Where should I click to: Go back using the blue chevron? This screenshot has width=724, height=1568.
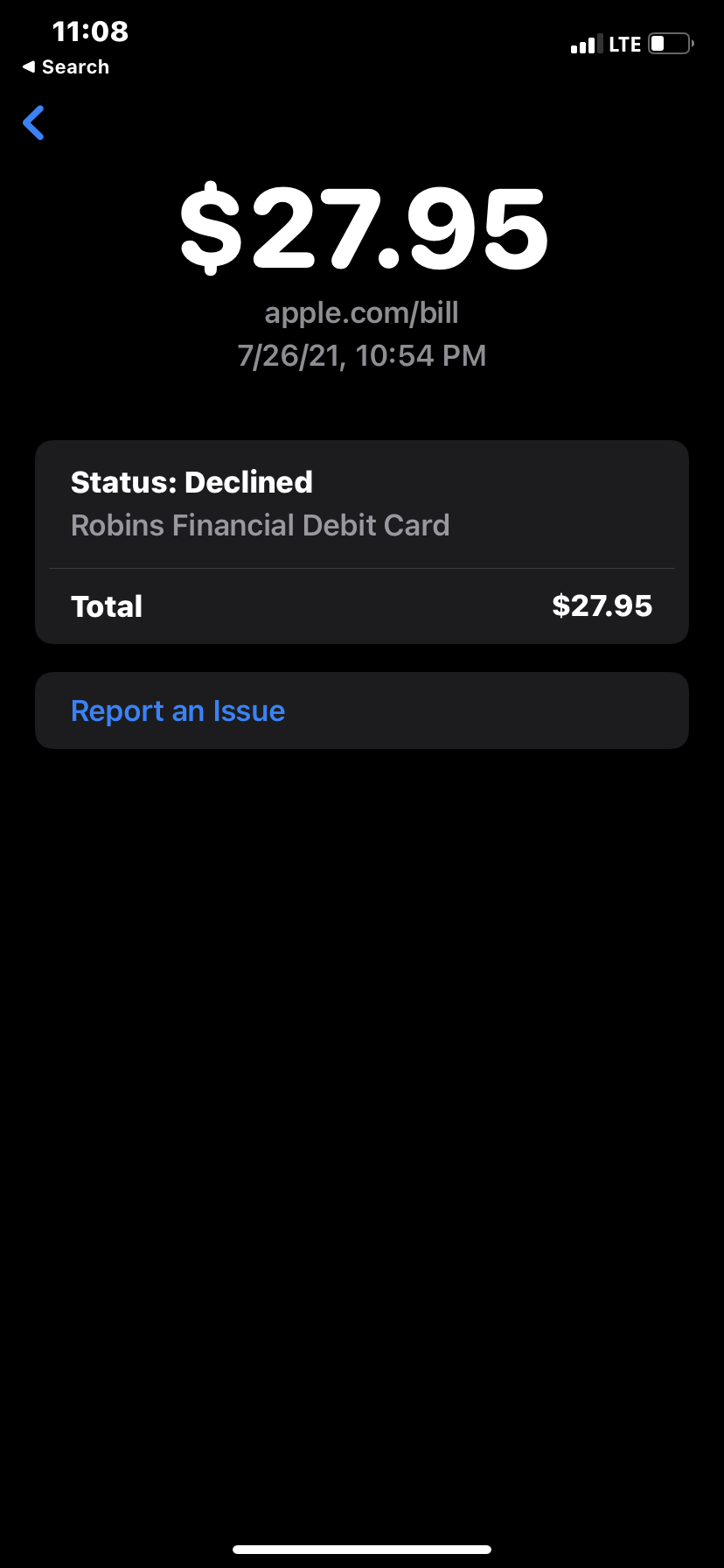pyautogui.click(x=33, y=122)
